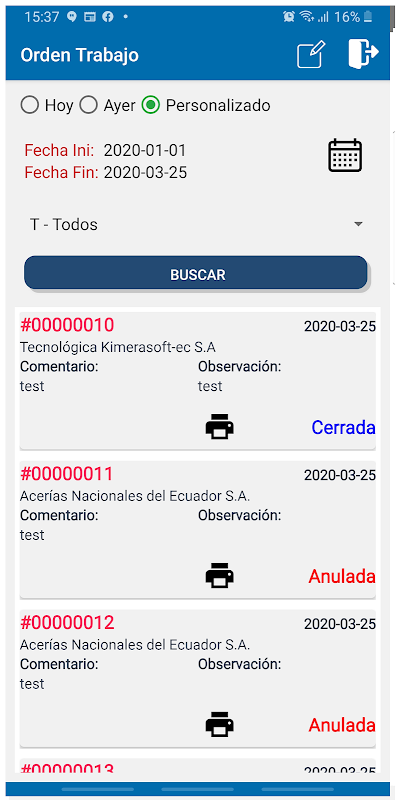The width and height of the screenshot is (406, 800).
Task: Expand the T - Todos dropdown
Action: pyautogui.click(x=197, y=224)
